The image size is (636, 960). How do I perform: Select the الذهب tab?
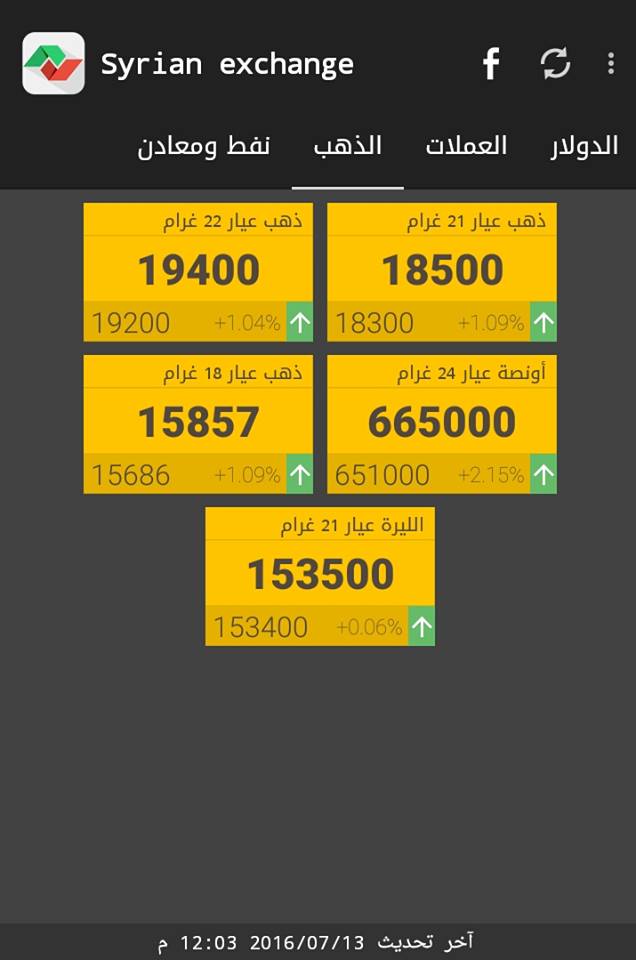pyautogui.click(x=347, y=146)
